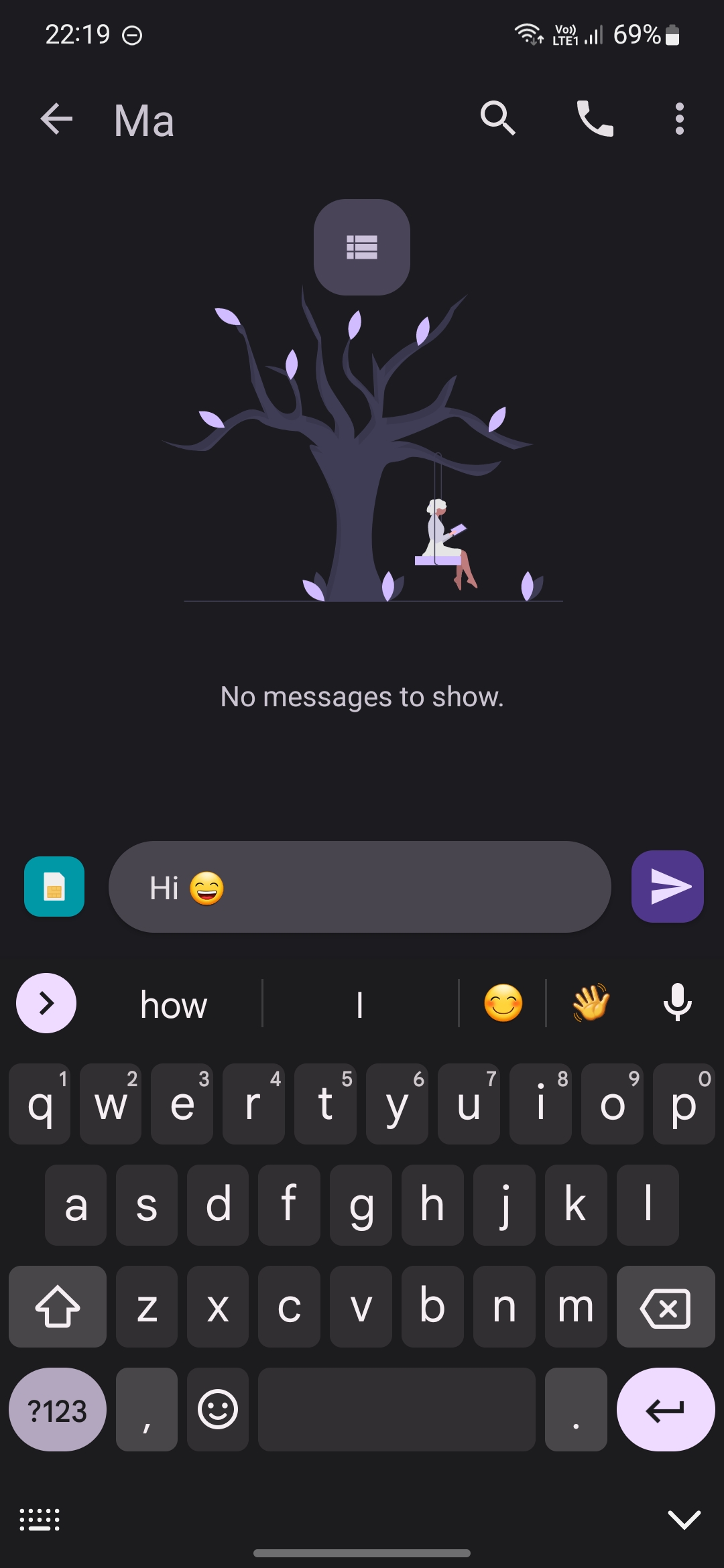This screenshot has width=724, height=1568.
Task: Search within this conversation
Action: click(497, 119)
